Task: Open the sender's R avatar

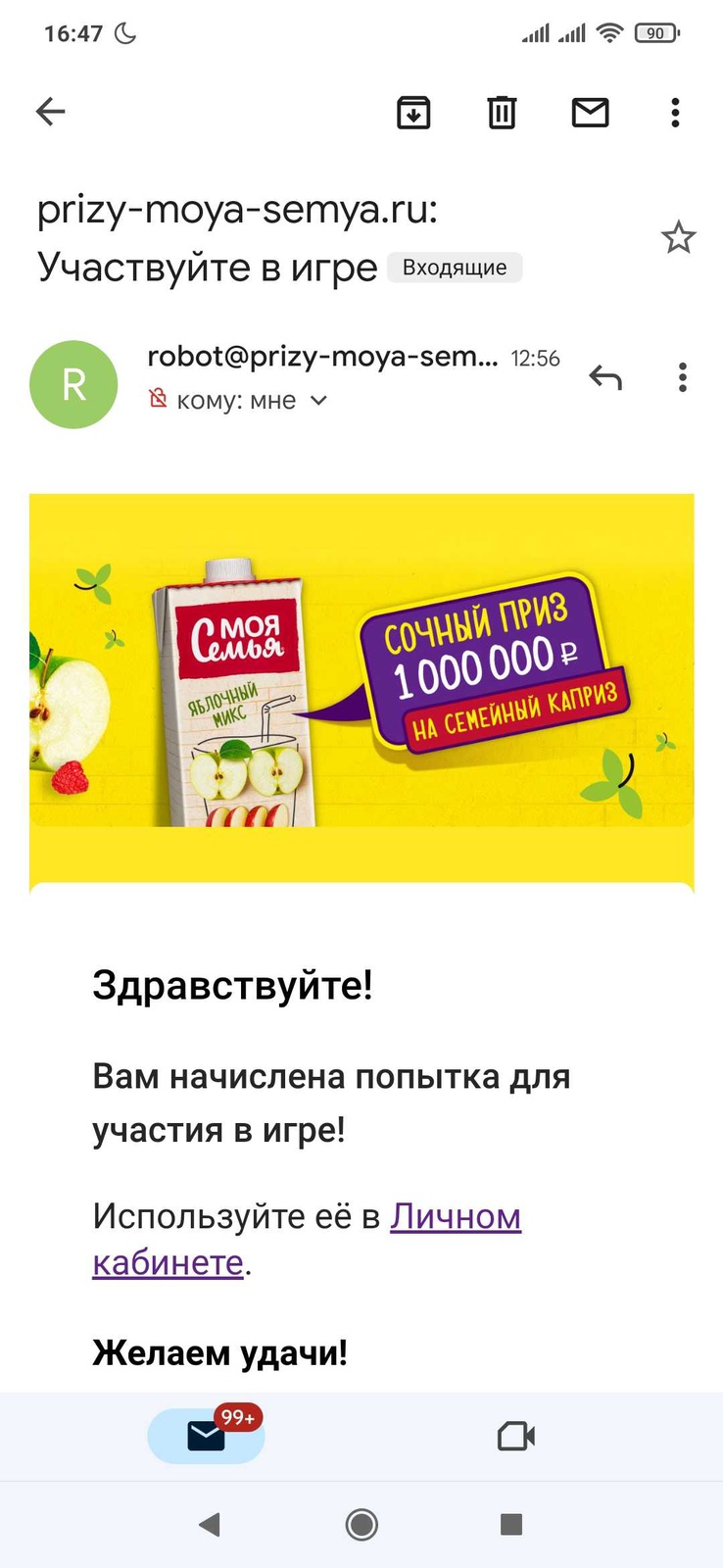Action: pyautogui.click(x=74, y=384)
